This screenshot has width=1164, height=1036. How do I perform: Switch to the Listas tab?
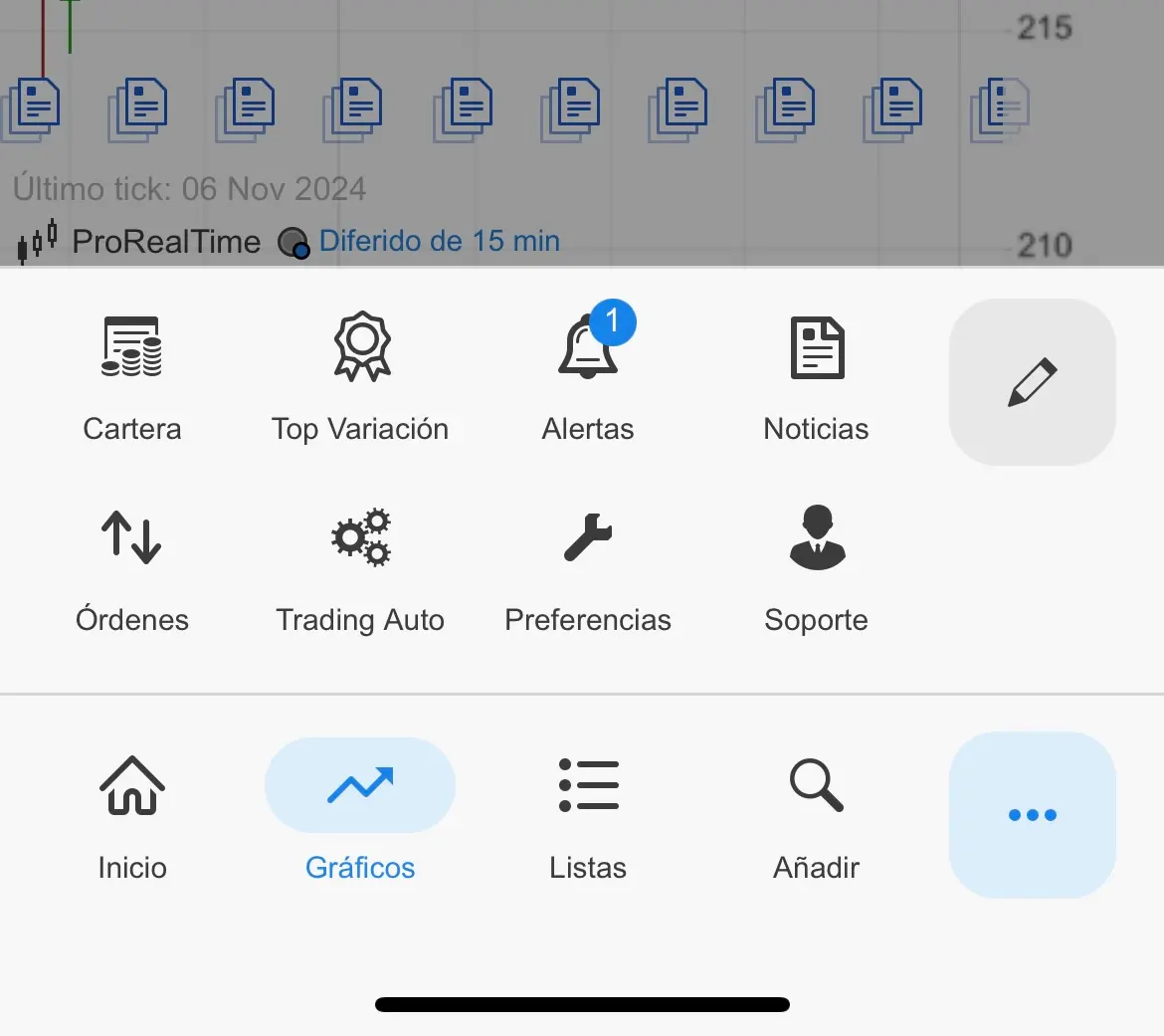pos(588,816)
